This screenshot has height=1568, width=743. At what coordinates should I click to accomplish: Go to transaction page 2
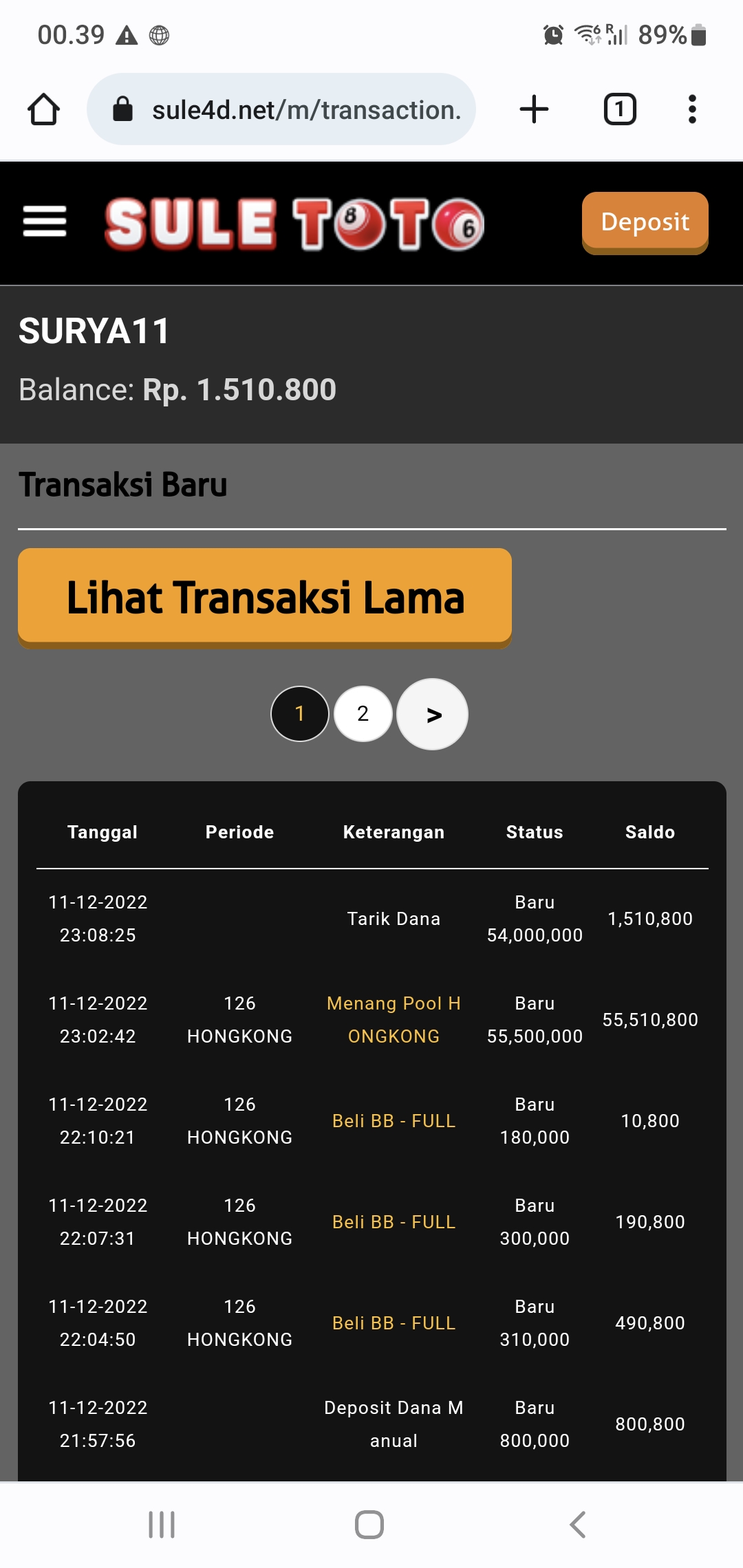pos(363,714)
